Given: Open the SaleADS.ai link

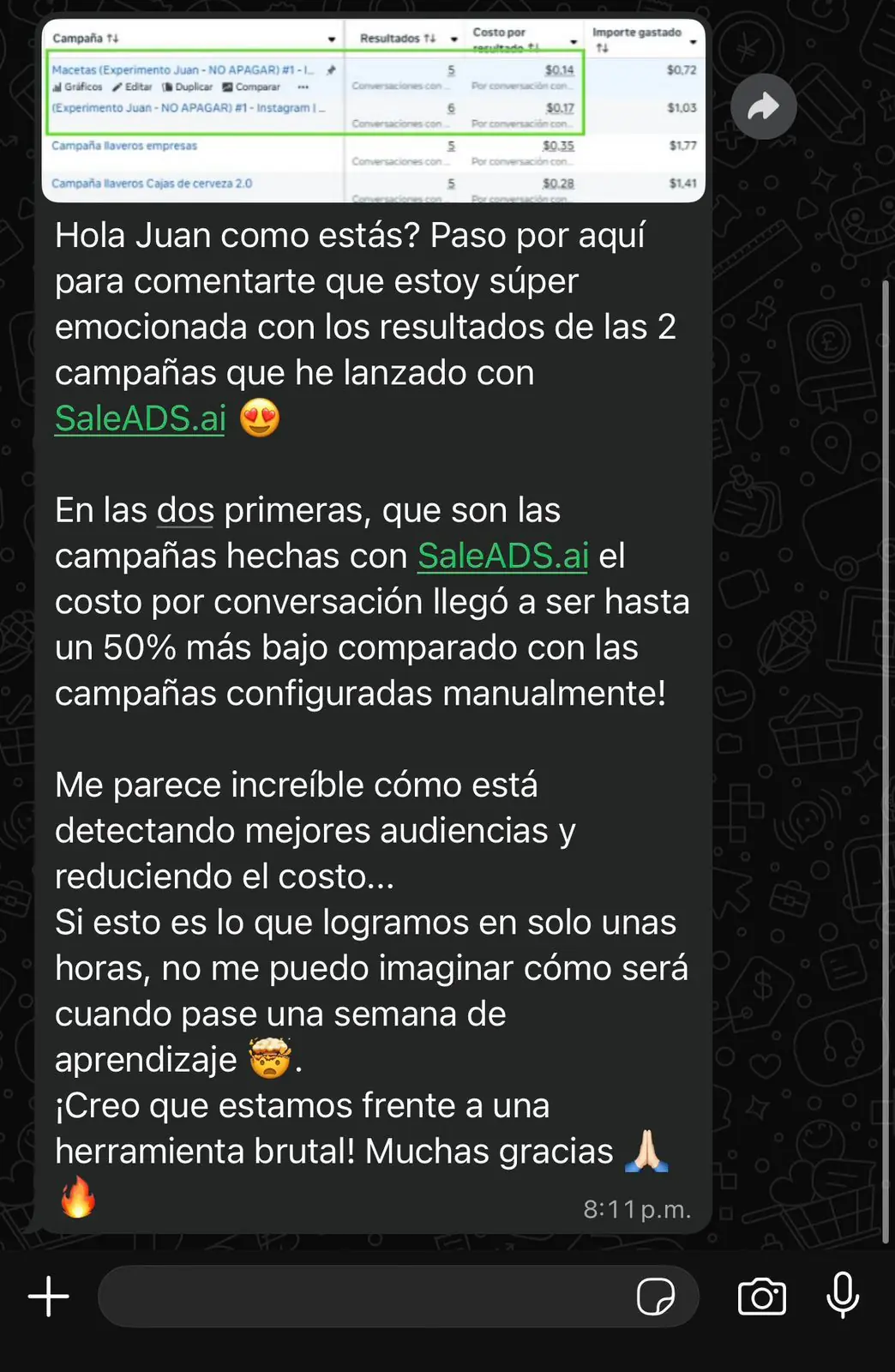Looking at the screenshot, I should click(x=139, y=418).
